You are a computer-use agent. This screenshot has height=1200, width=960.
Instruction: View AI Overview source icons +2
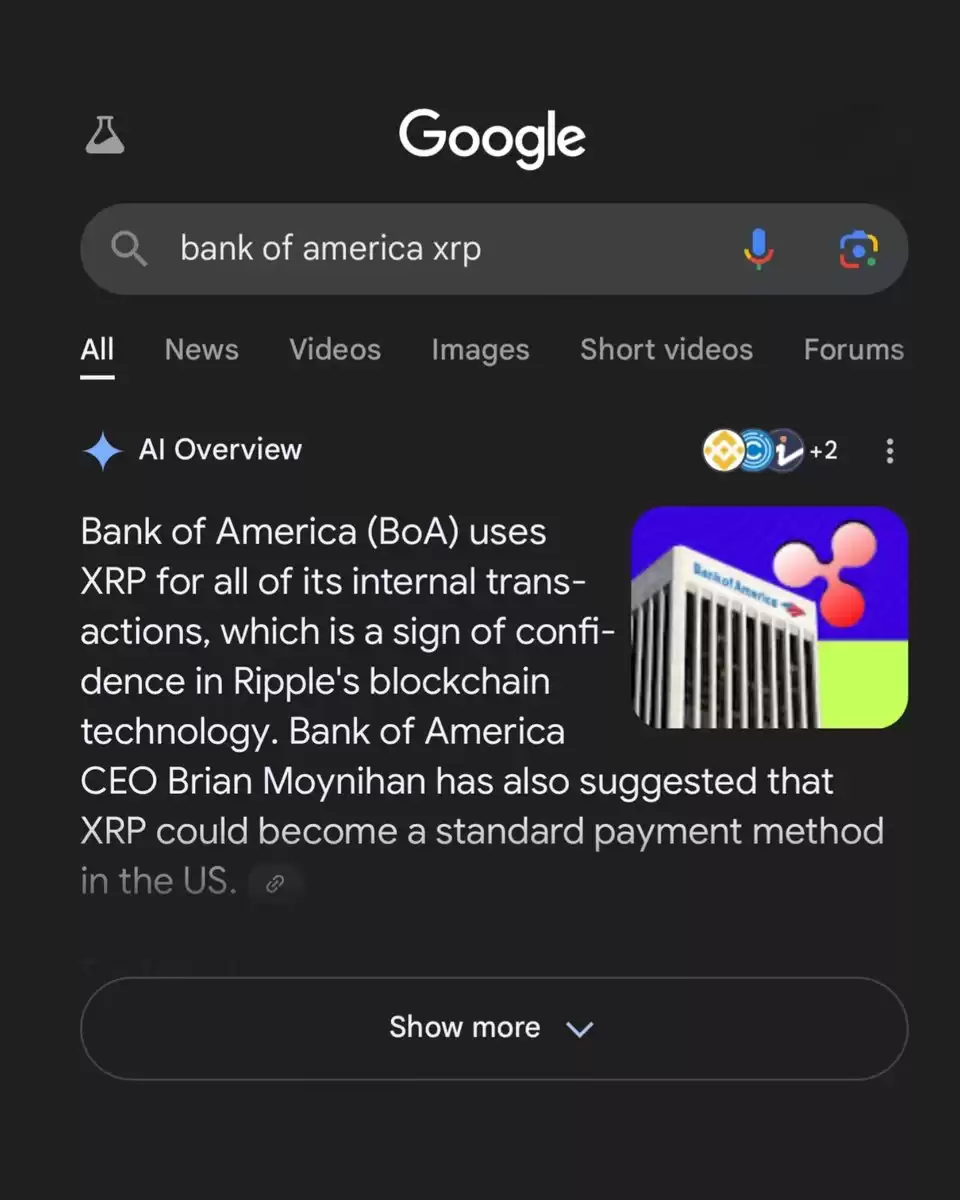(x=770, y=450)
